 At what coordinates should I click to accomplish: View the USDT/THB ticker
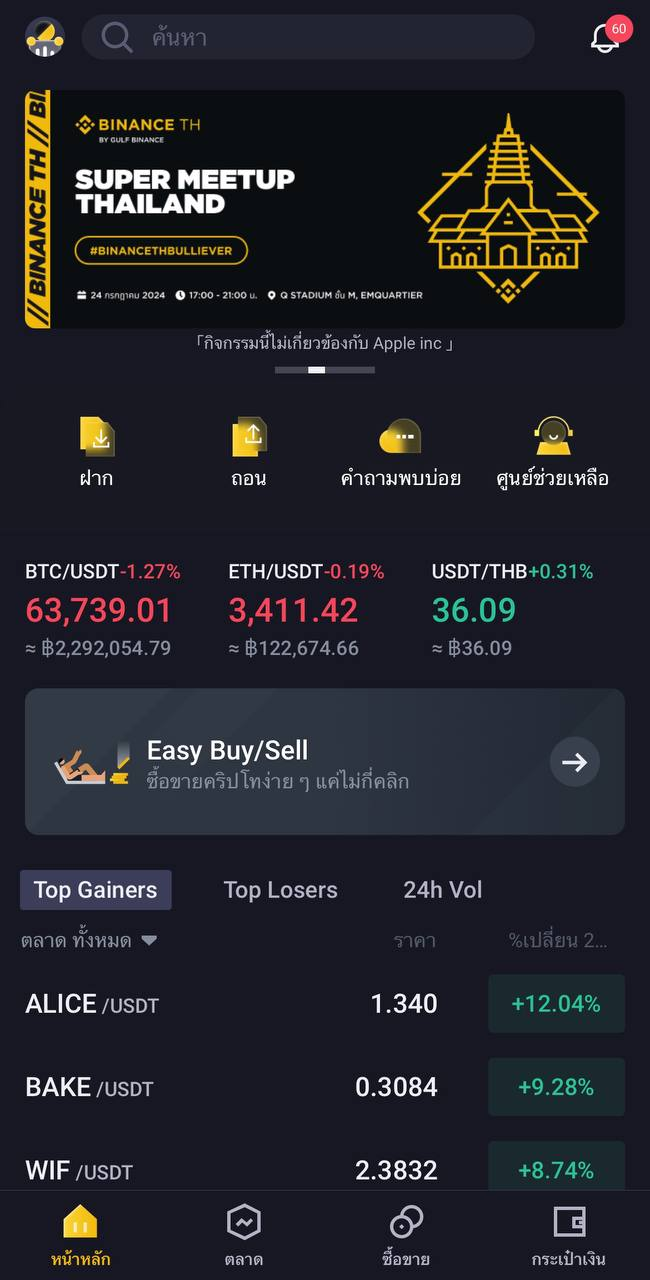(512, 610)
